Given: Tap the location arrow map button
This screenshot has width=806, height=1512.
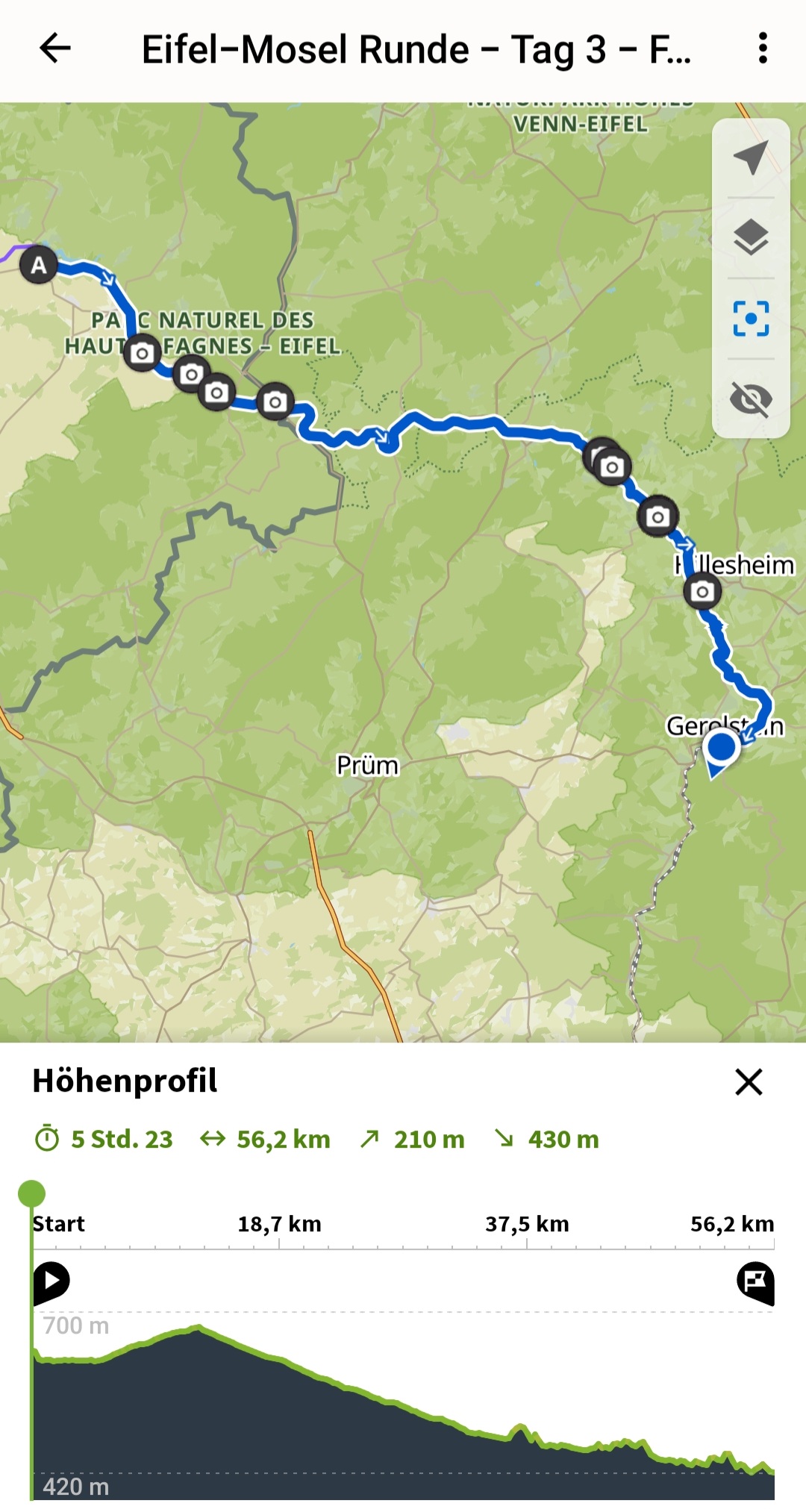Looking at the screenshot, I should (751, 157).
